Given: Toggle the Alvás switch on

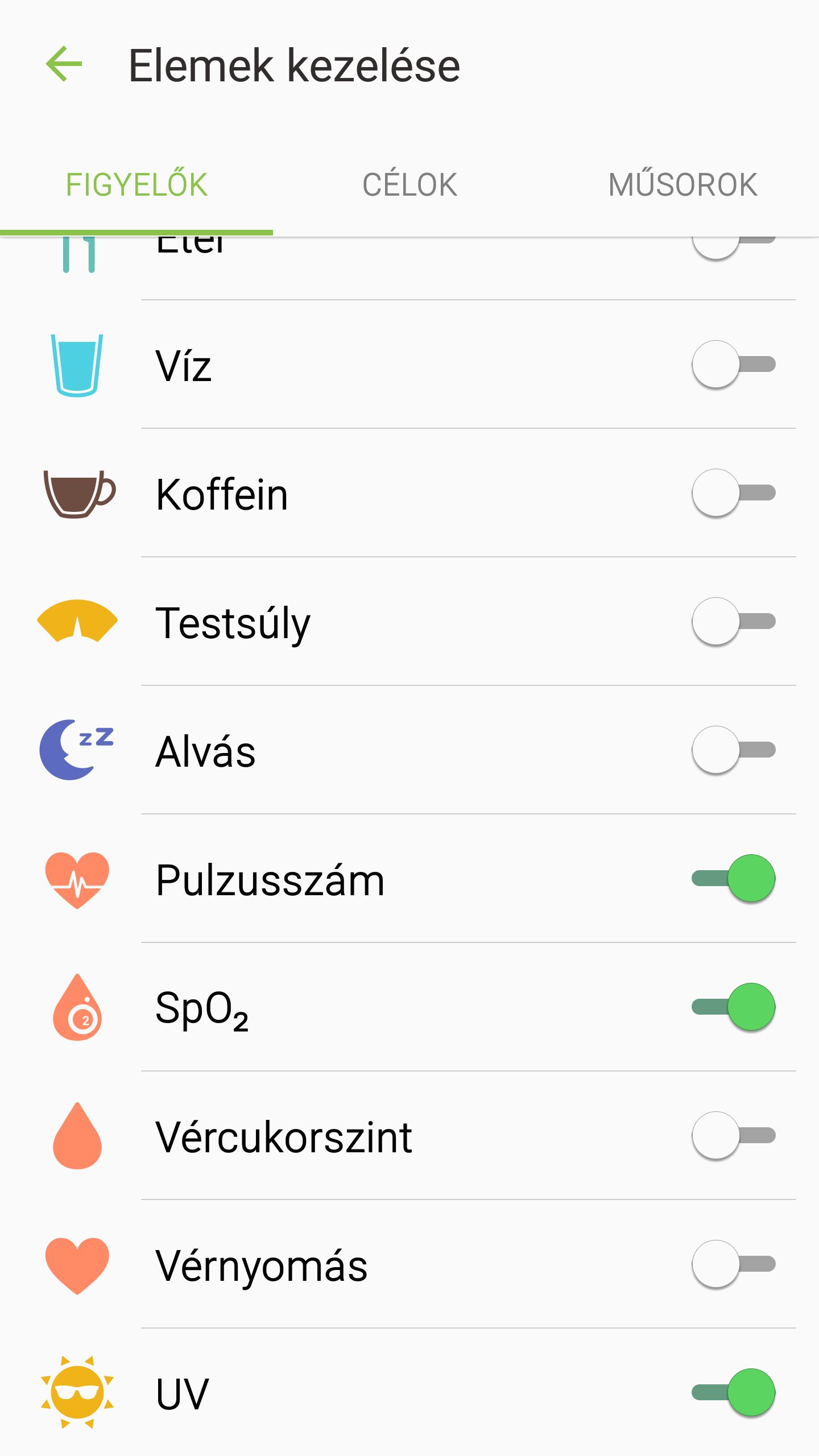Looking at the screenshot, I should point(734,750).
